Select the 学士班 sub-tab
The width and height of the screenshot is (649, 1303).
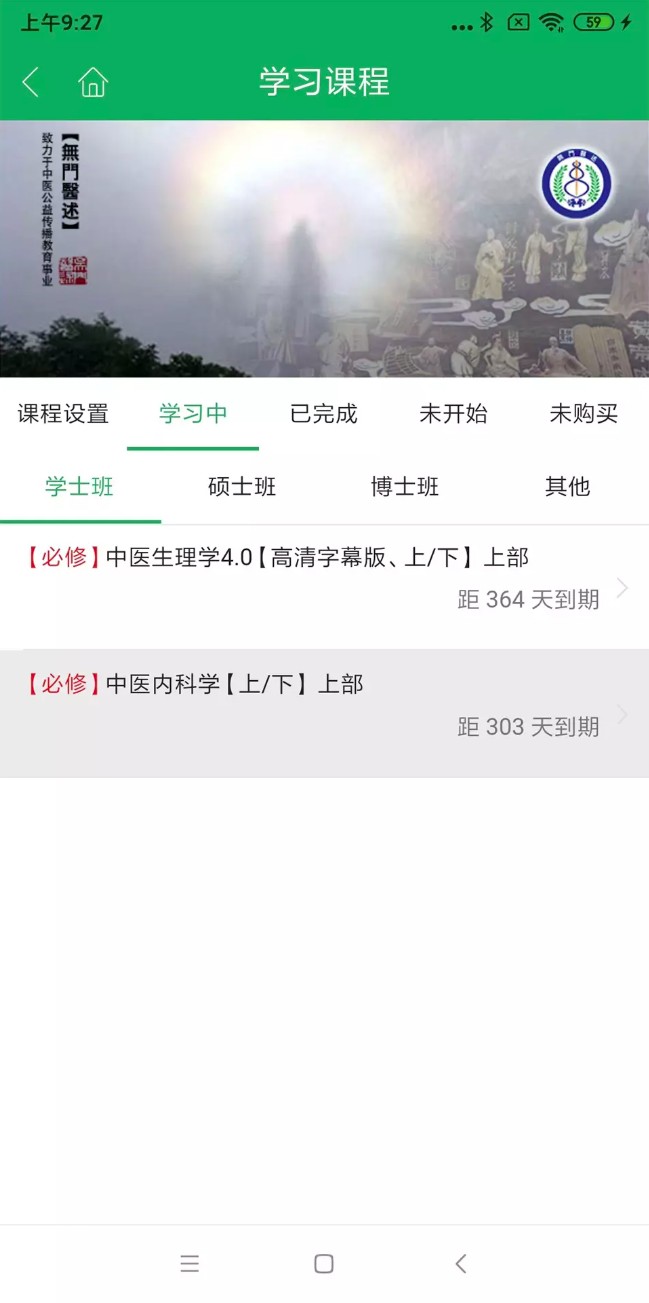[80, 487]
